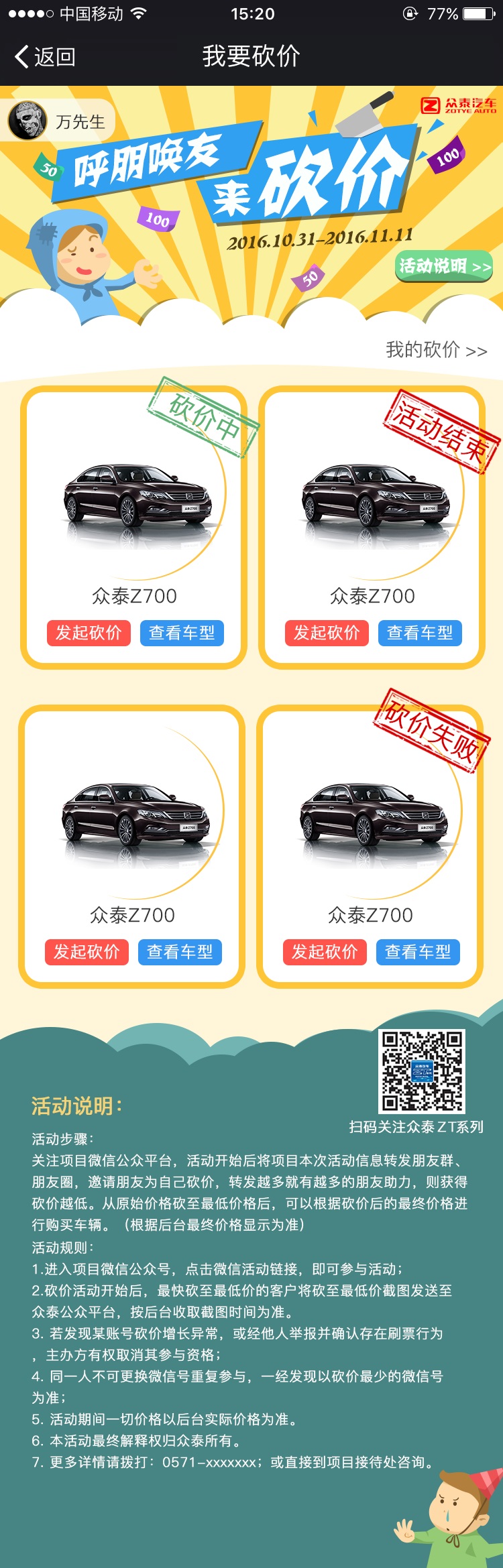Tap 发起砍价 on the card stamped 砍价失败
The height and width of the screenshot is (1568, 503).
pos(325,952)
